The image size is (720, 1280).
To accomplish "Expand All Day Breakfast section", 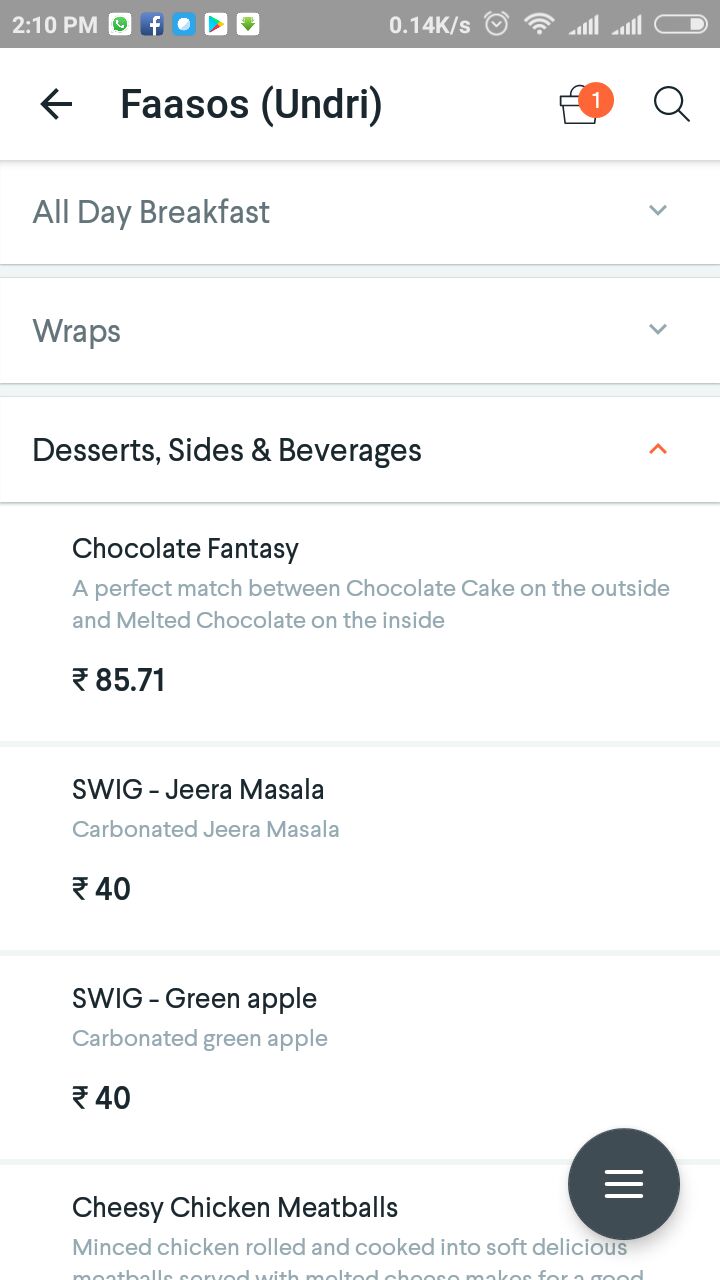I will 360,212.
